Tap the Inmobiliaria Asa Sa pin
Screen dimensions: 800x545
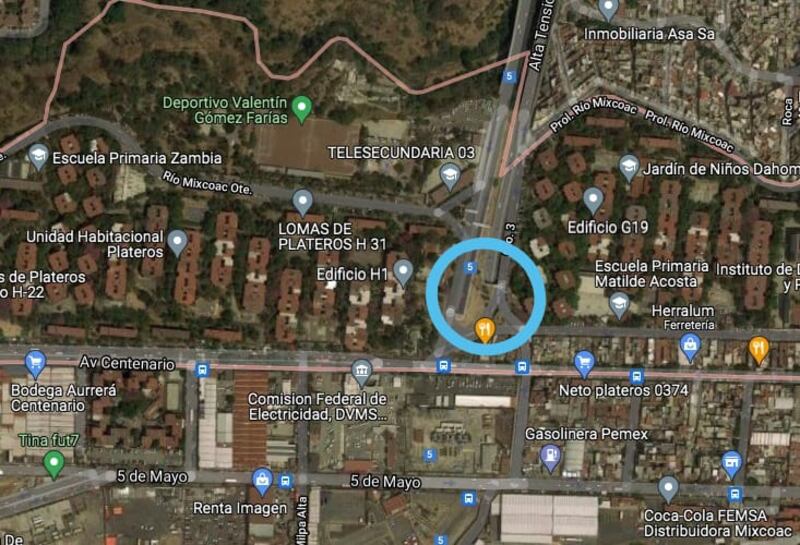click(x=608, y=10)
